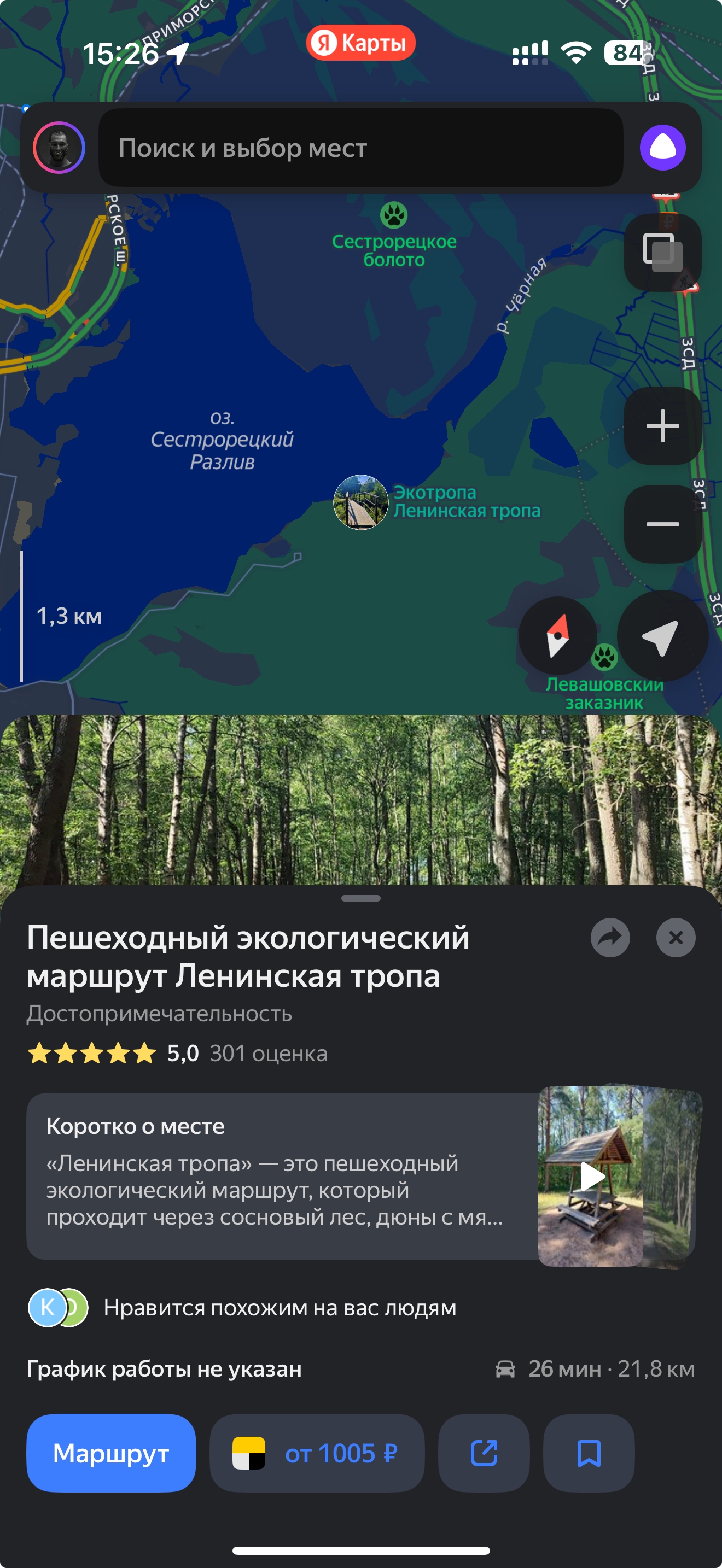This screenshot has width=722, height=1568.
Task: Tap the search and place selection field
Action: [x=360, y=148]
